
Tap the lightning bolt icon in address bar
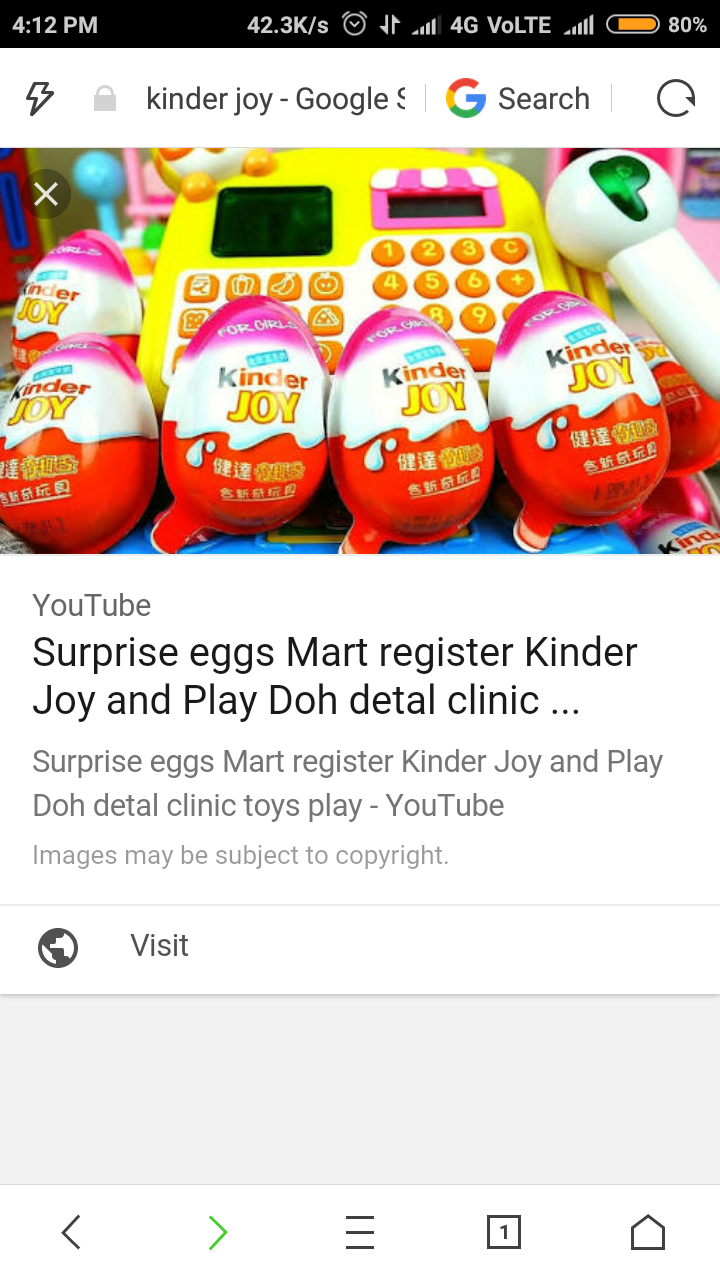click(38, 99)
